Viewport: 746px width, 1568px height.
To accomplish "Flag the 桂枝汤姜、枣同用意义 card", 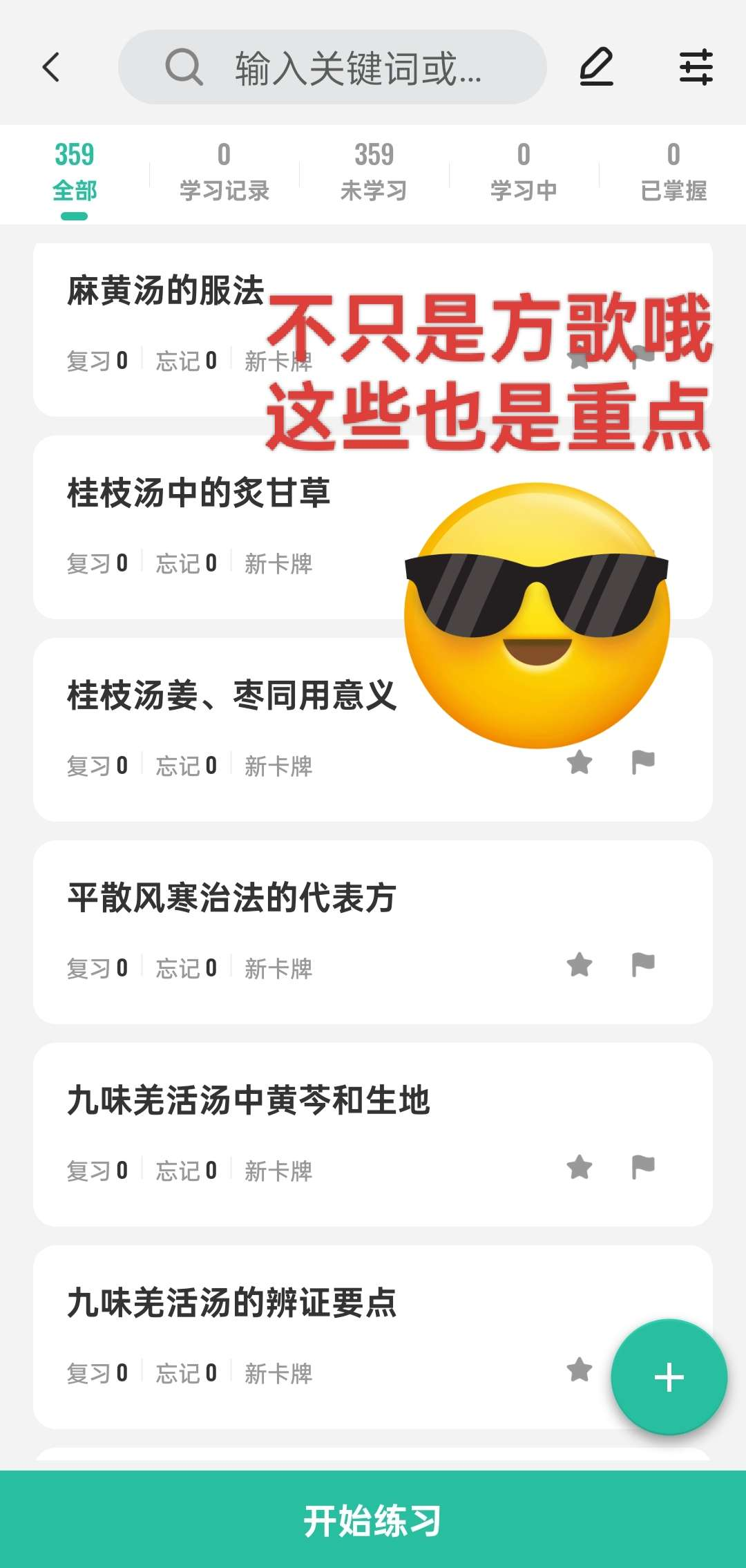I will 643,763.
